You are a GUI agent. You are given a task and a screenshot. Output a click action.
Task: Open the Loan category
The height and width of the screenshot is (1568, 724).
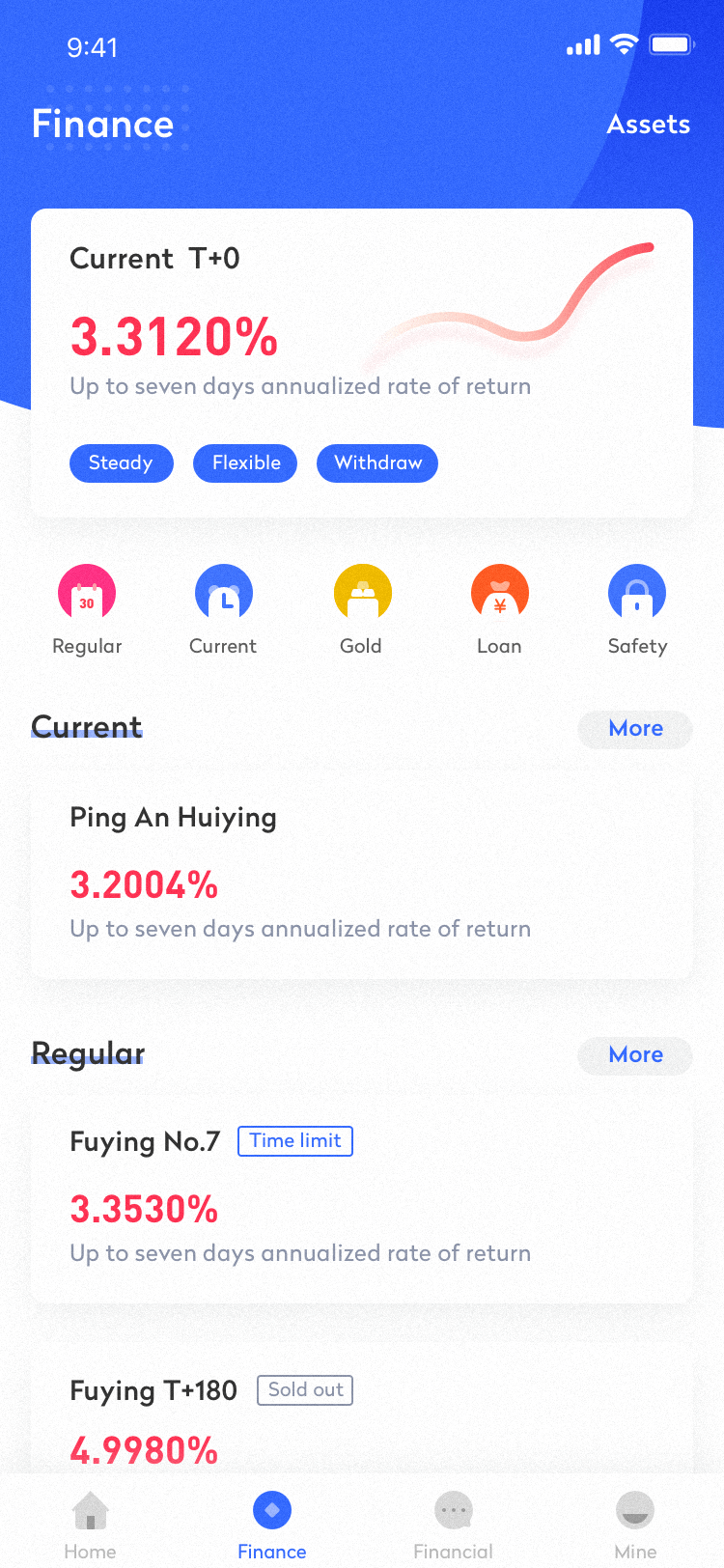click(499, 610)
